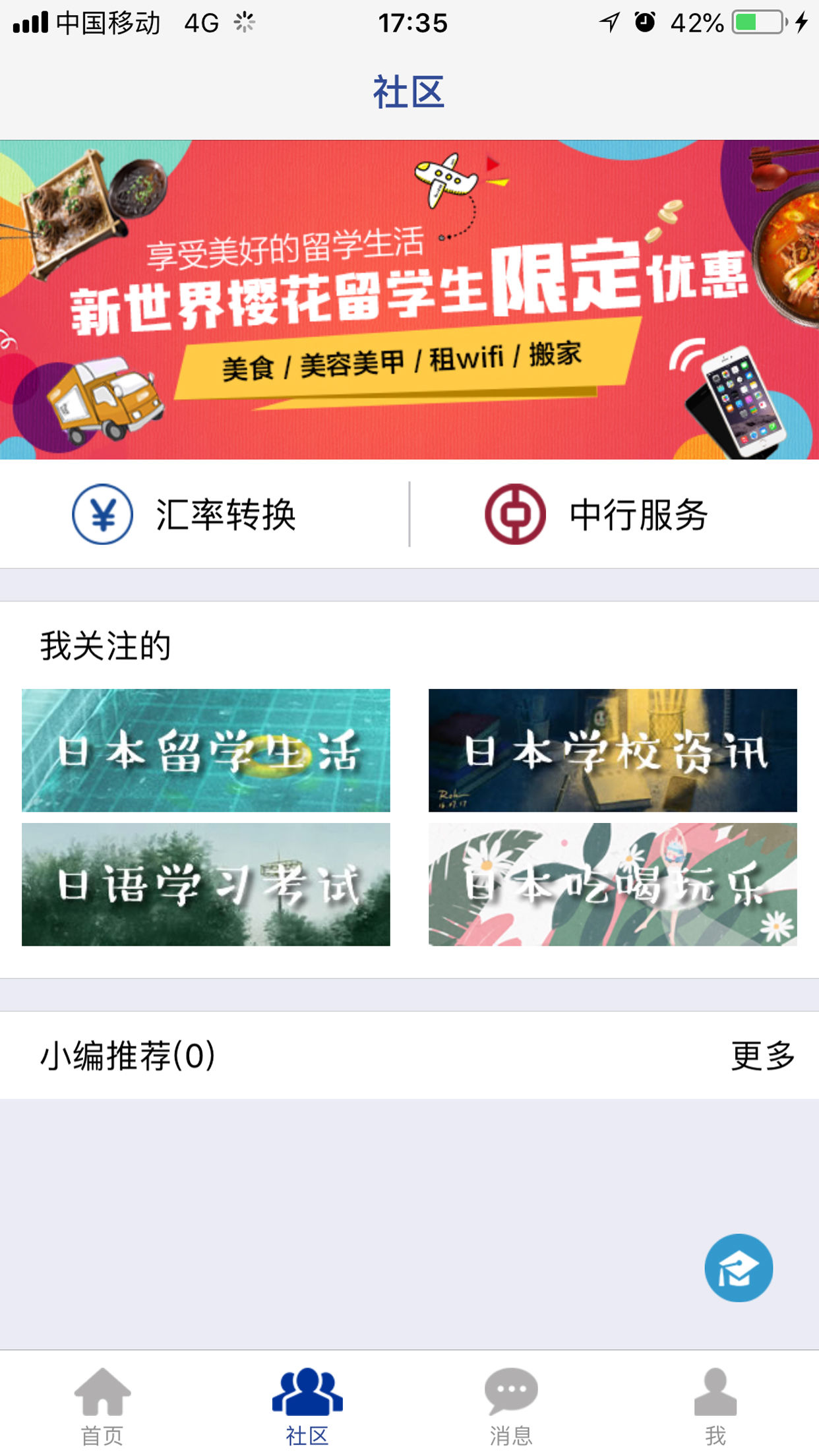Tap the 社区 page title
The width and height of the screenshot is (819, 1456).
409,92
